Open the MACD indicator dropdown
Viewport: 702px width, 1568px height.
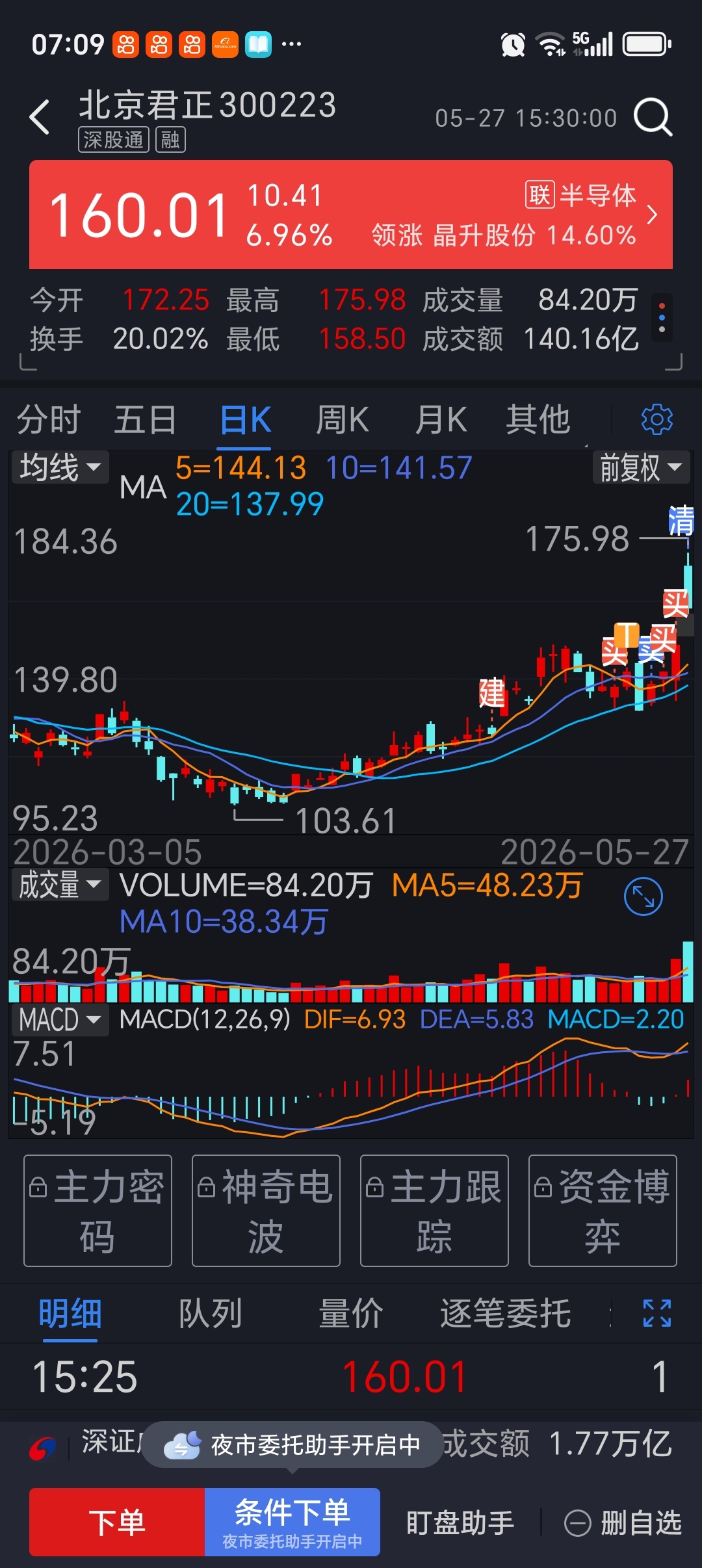[60, 1019]
